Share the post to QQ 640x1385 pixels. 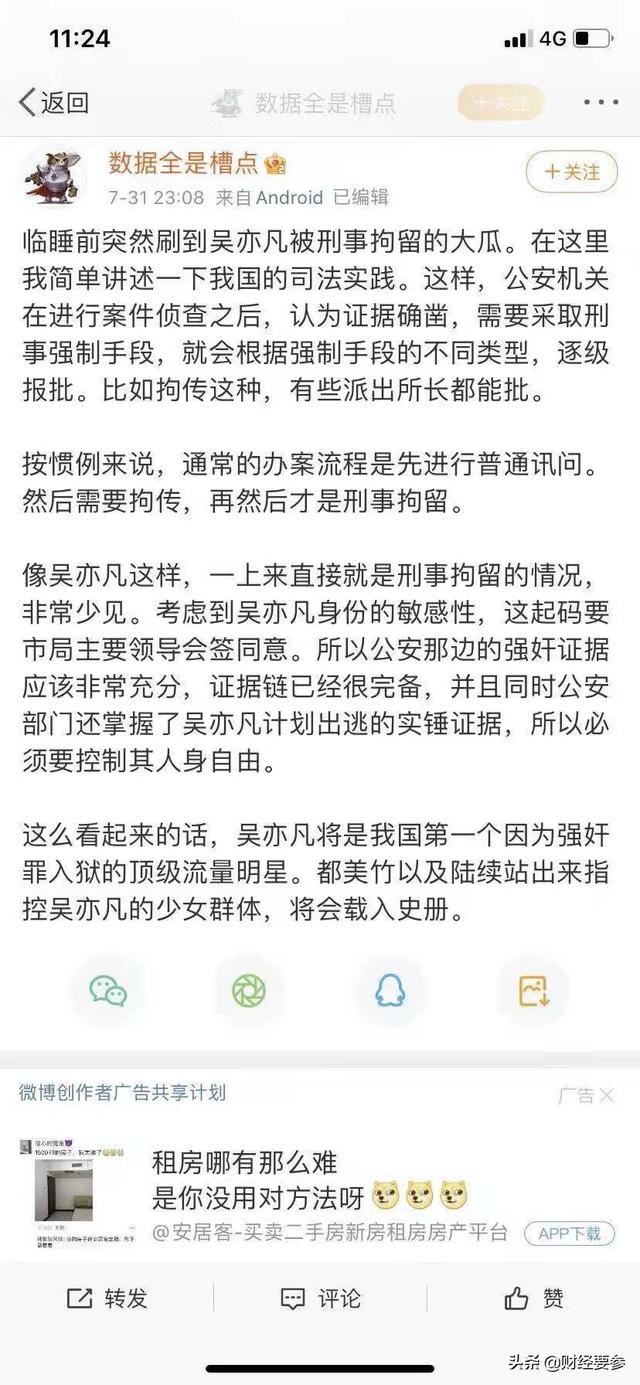pos(391,991)
